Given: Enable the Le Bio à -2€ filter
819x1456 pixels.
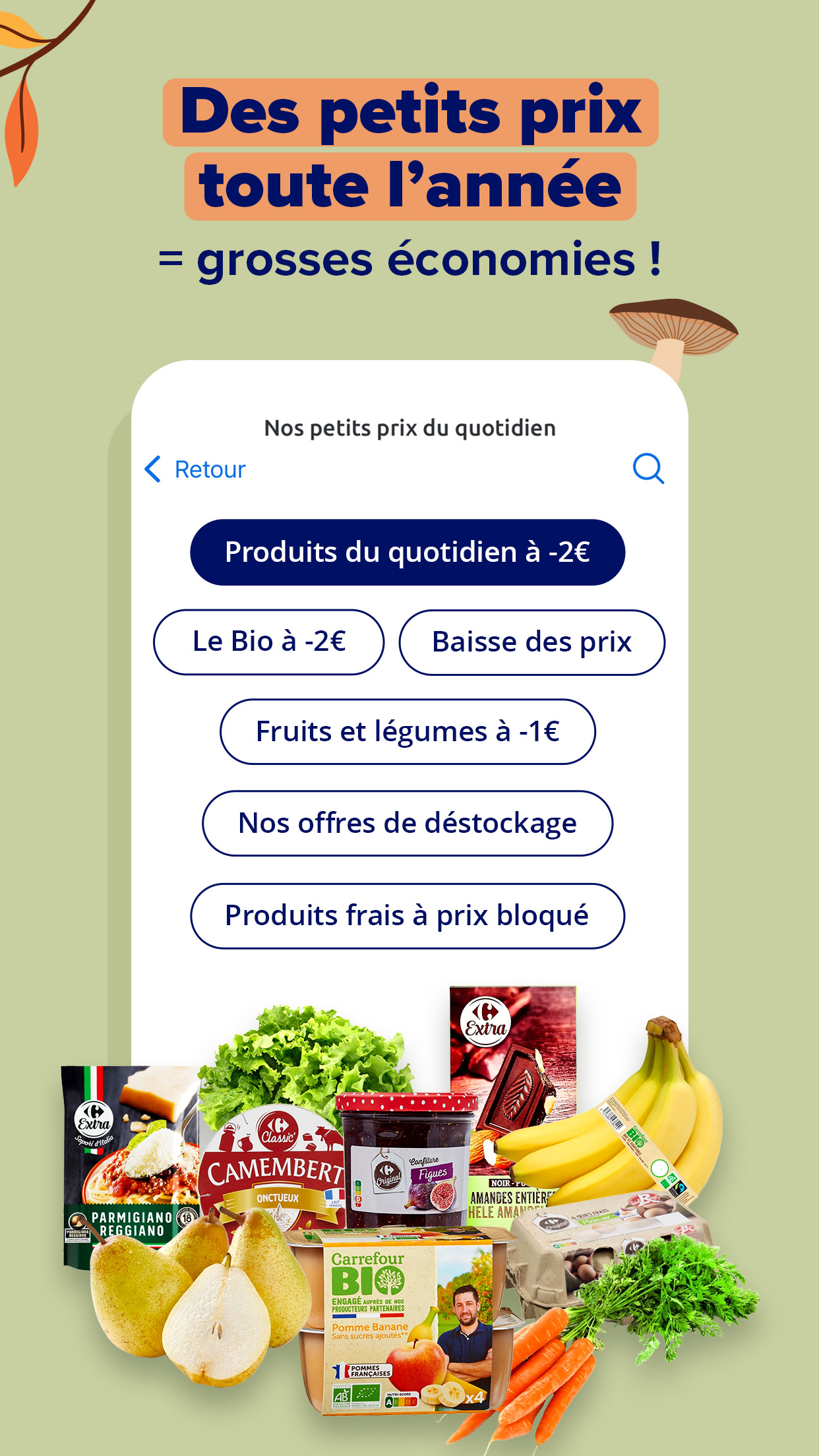Looking at the screenshot, I should click(268, 641).
